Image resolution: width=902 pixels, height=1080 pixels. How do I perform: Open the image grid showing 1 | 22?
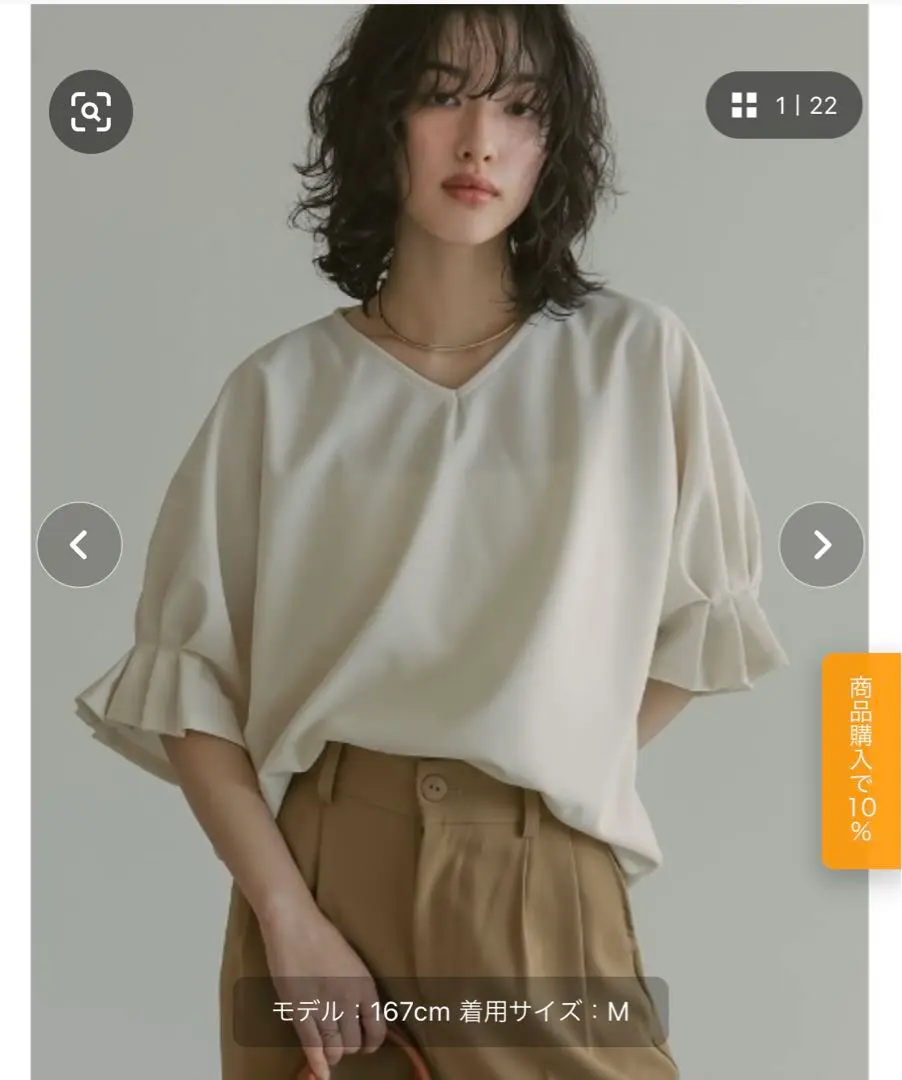784,105
